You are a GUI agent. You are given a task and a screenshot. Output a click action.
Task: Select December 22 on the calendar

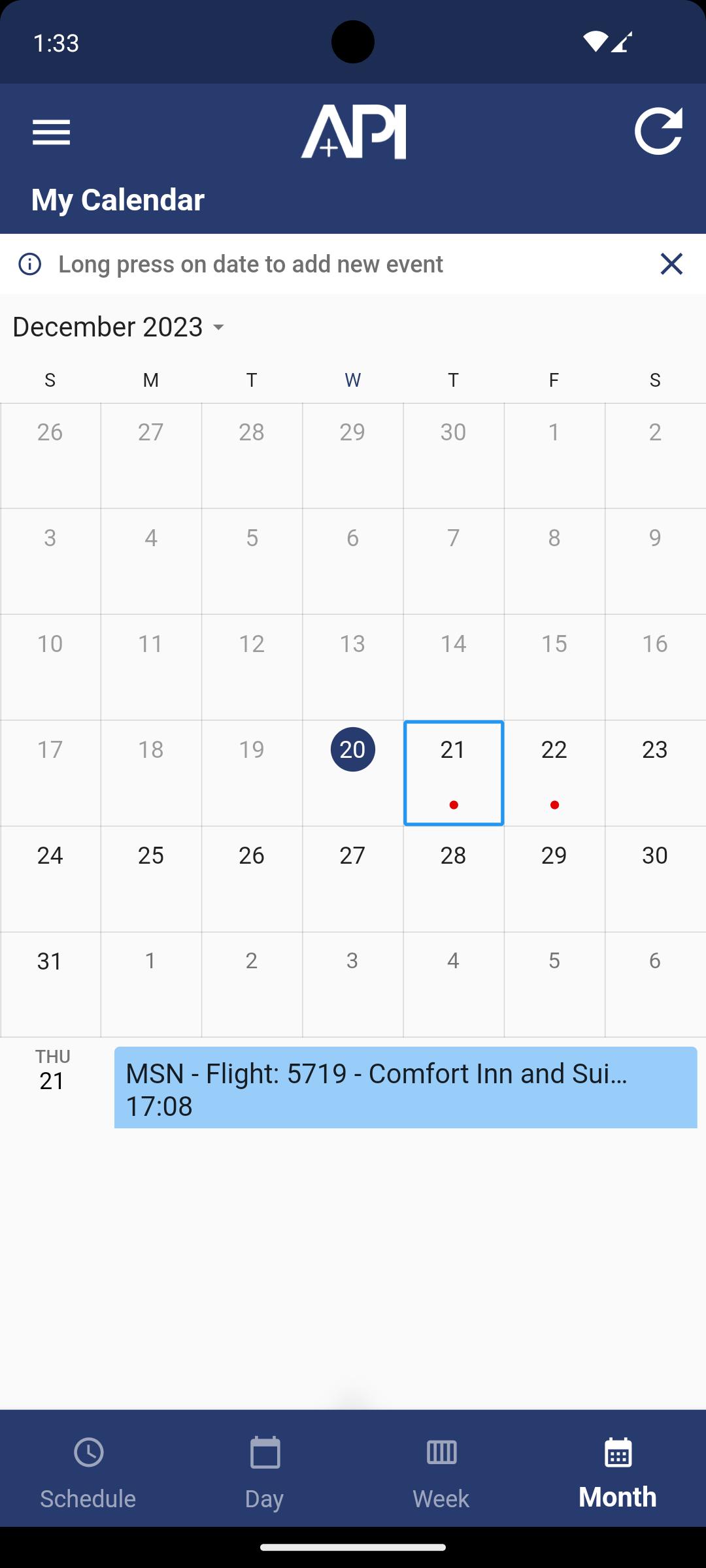coord(554,773)
